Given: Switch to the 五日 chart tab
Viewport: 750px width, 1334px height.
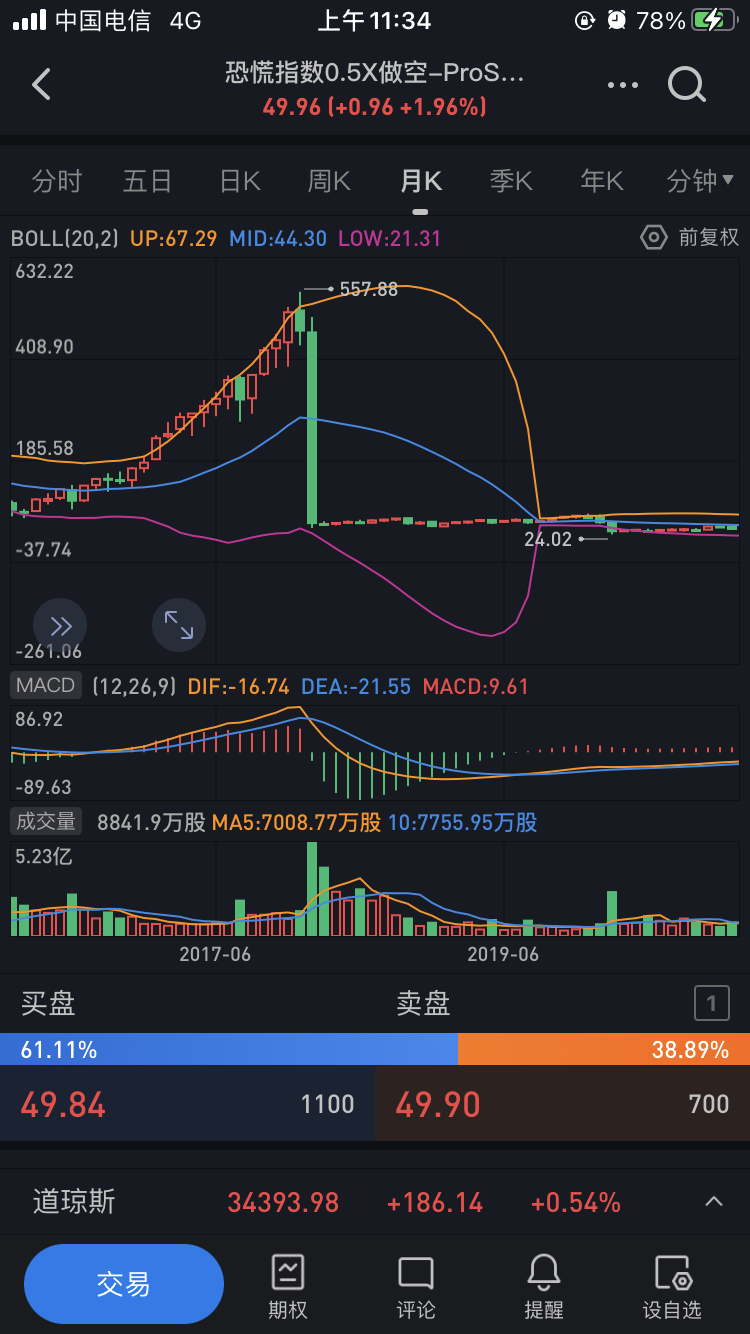Looking at the screenshot, I should tap(148, 181).
